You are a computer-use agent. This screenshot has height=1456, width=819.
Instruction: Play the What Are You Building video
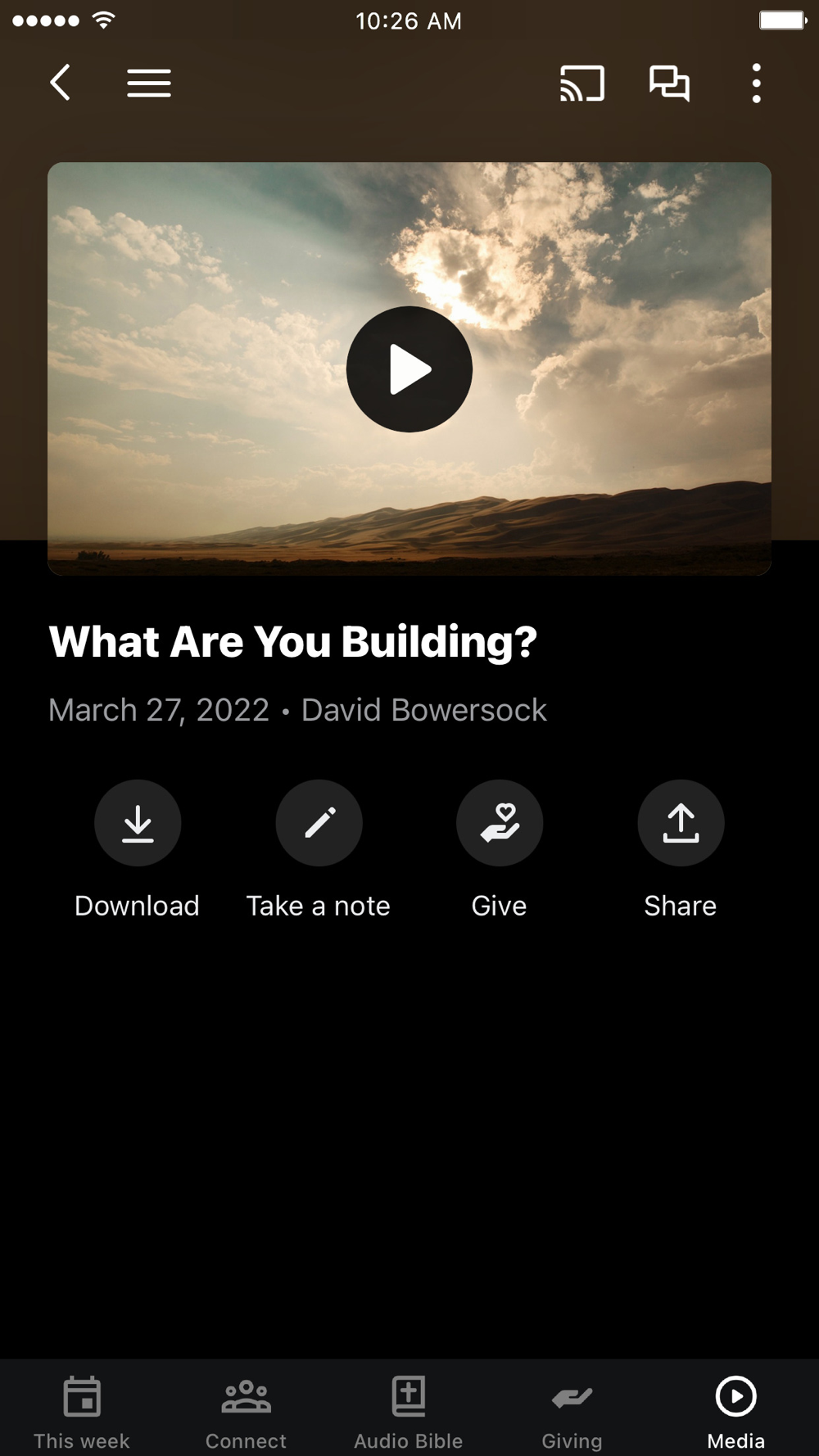coord(409,369)
